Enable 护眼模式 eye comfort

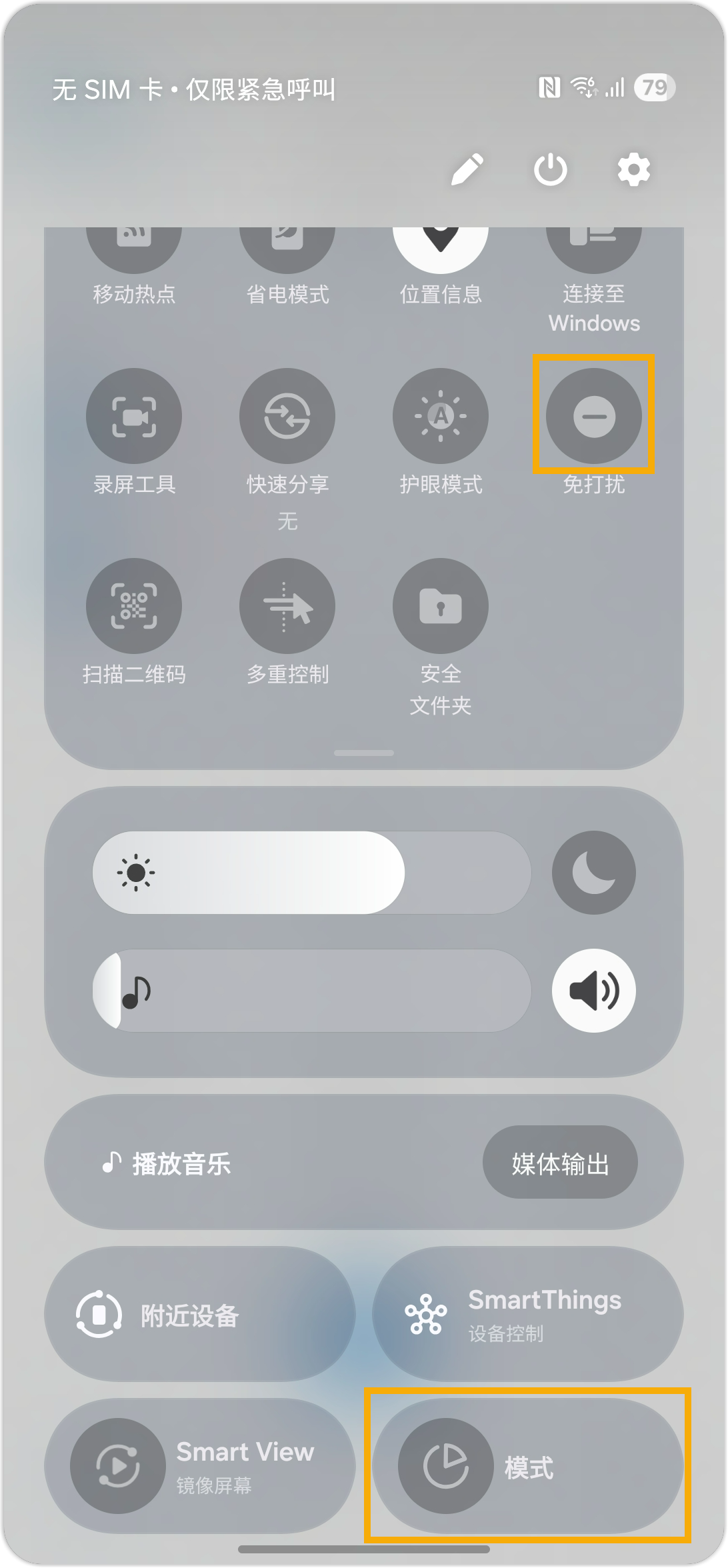(441, 416)
